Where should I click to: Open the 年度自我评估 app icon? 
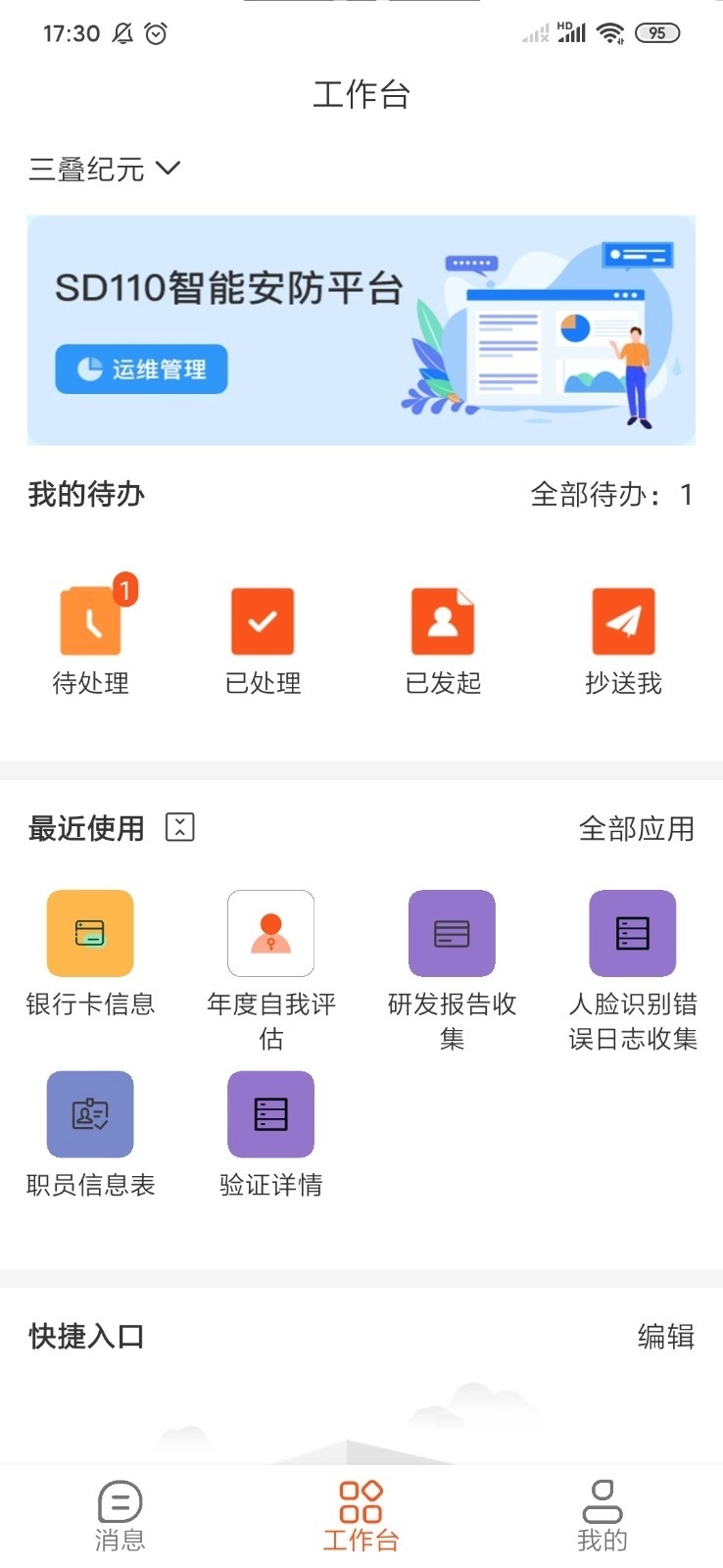(270, 933)
